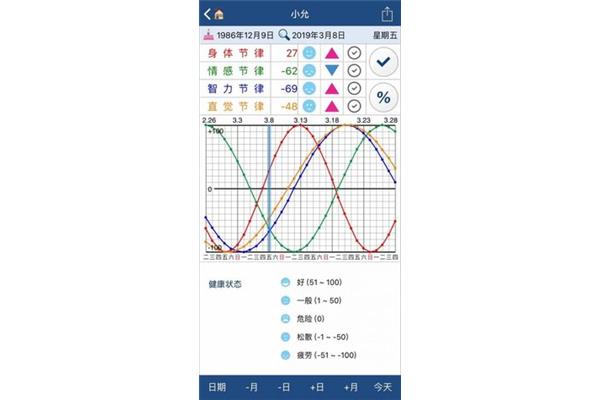Edit the birth date 1986年12月9日
The image size is (600, 400).
pyautogui.click(x=241, y=35)
